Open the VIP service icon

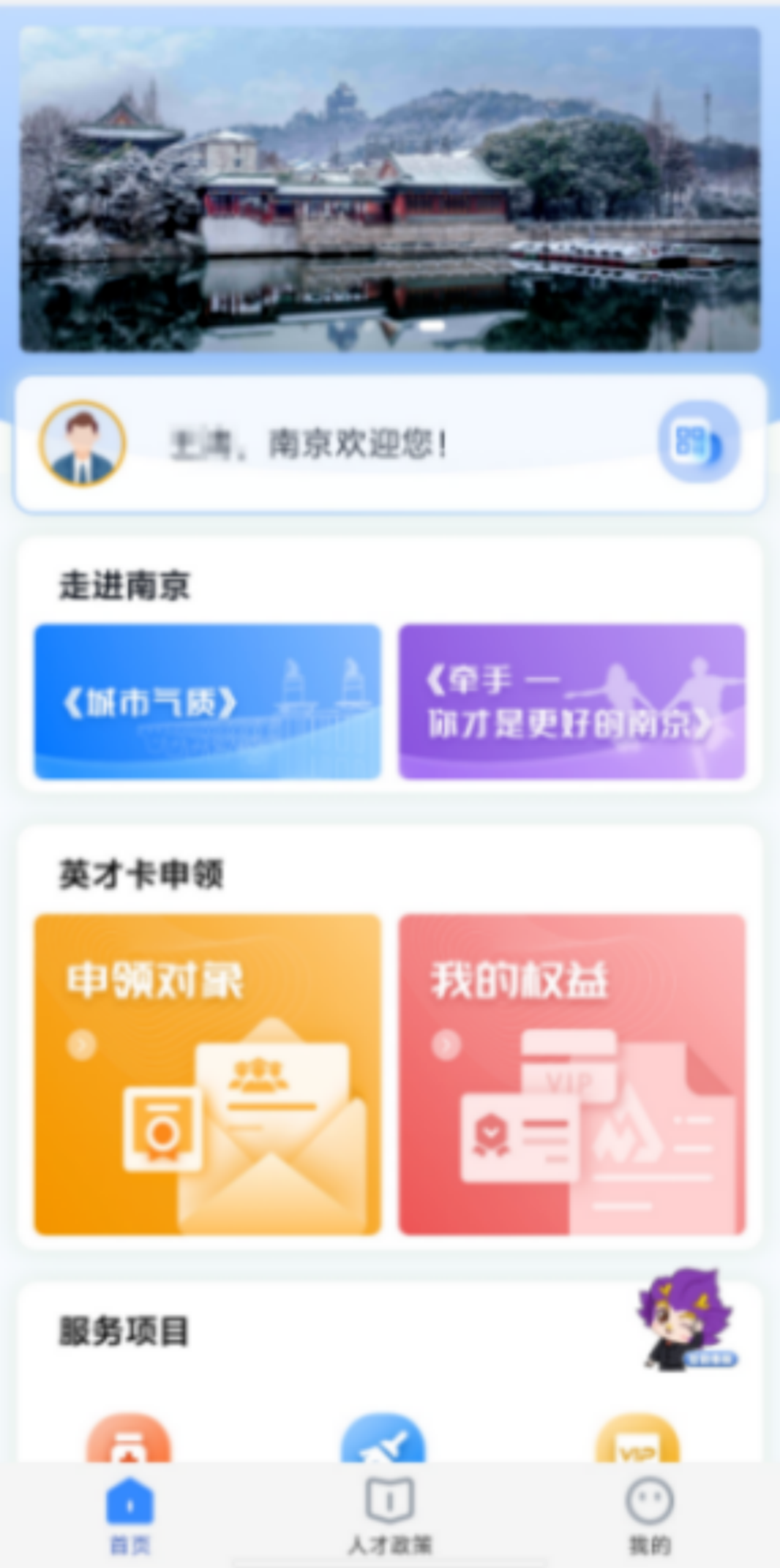pos(637,1441)
